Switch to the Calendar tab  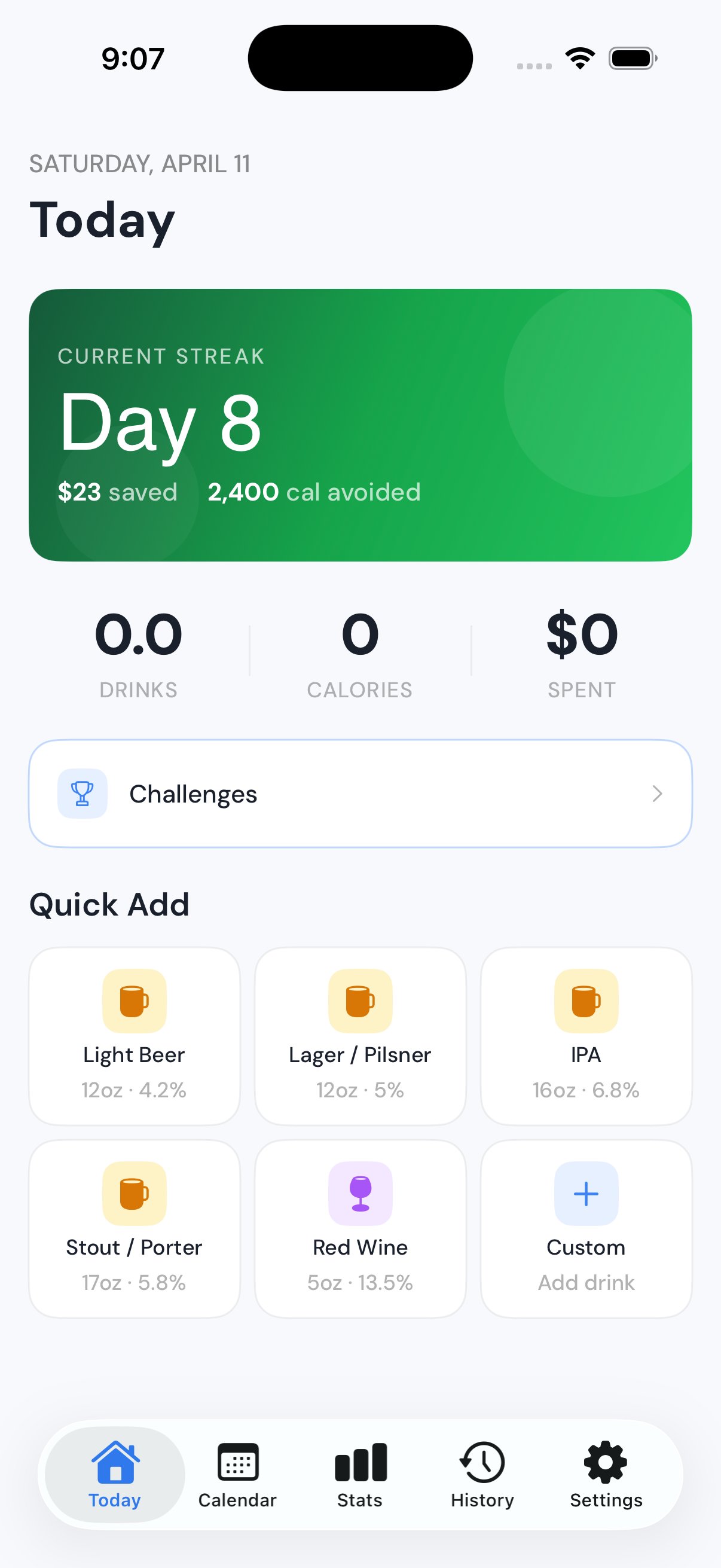point(237,1473)
